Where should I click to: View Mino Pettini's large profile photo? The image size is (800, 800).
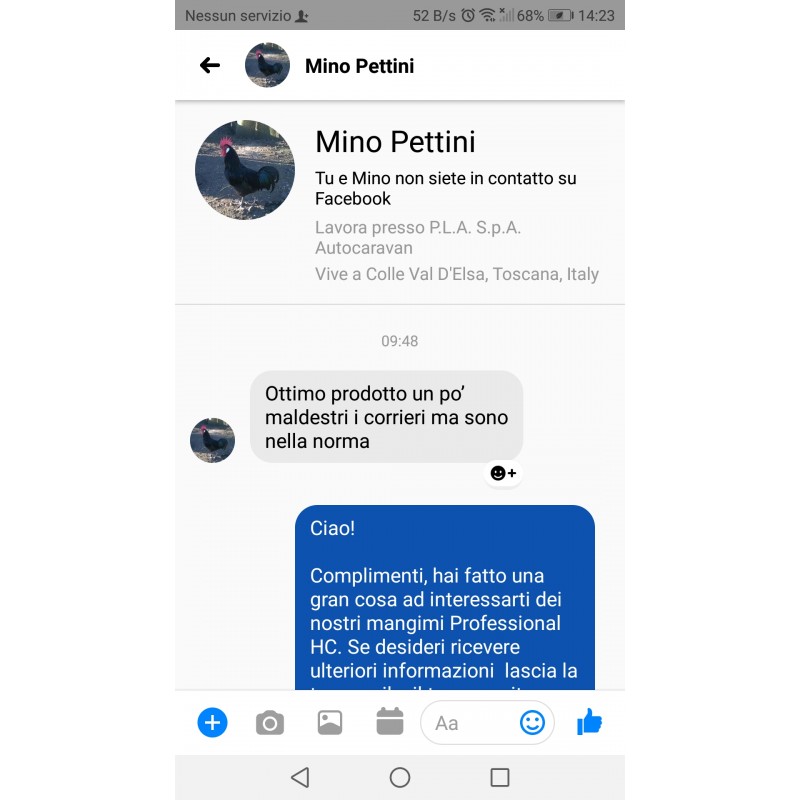(x=245, y=170)
